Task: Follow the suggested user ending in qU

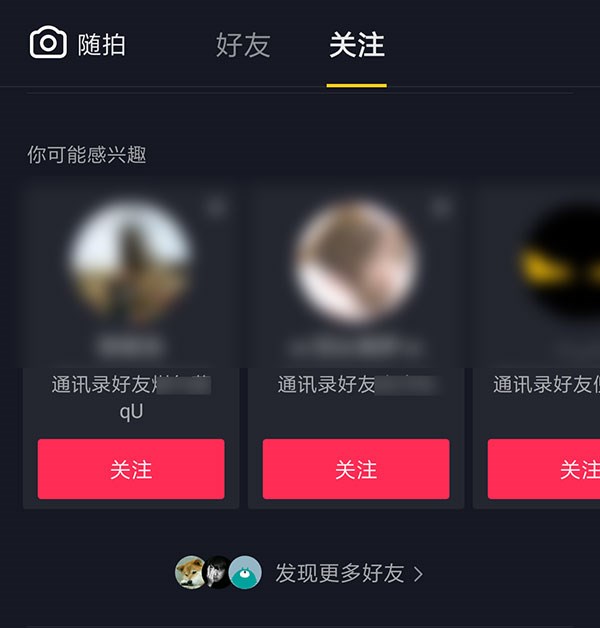Action: [x=131, y=469]
